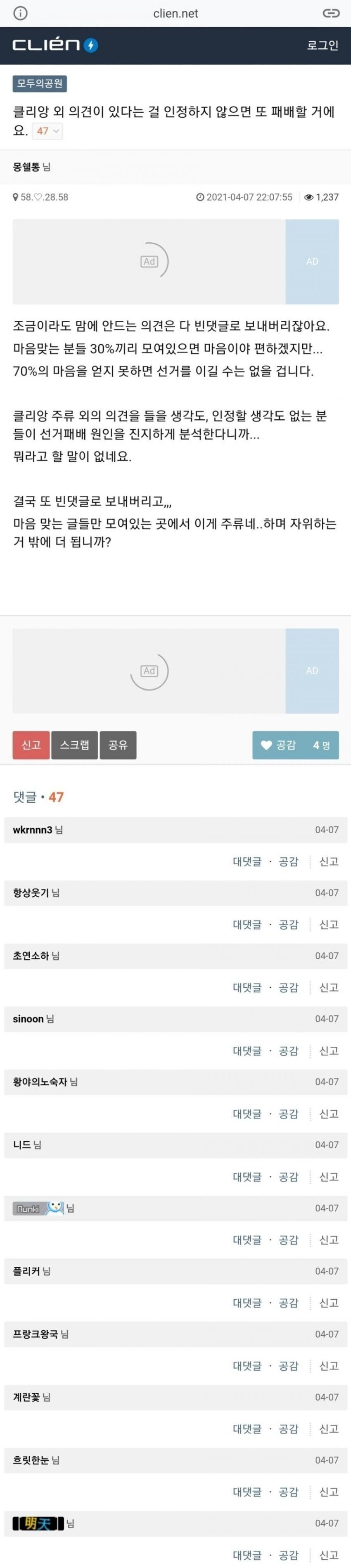Reply to 황야의노숙자's comment
The width and height of the screenshot is (351, 1568).
pos(247,1114)
